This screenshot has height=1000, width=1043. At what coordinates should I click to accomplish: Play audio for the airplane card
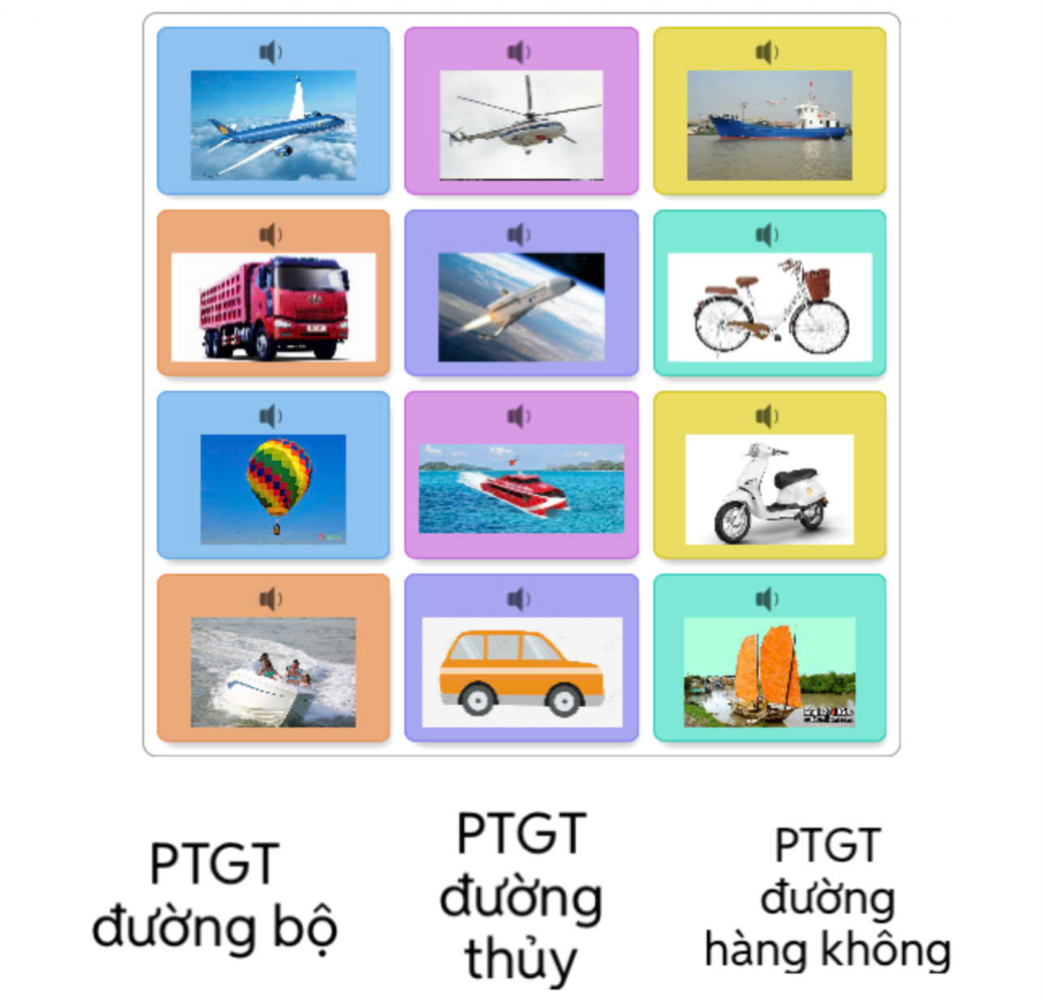271,52
